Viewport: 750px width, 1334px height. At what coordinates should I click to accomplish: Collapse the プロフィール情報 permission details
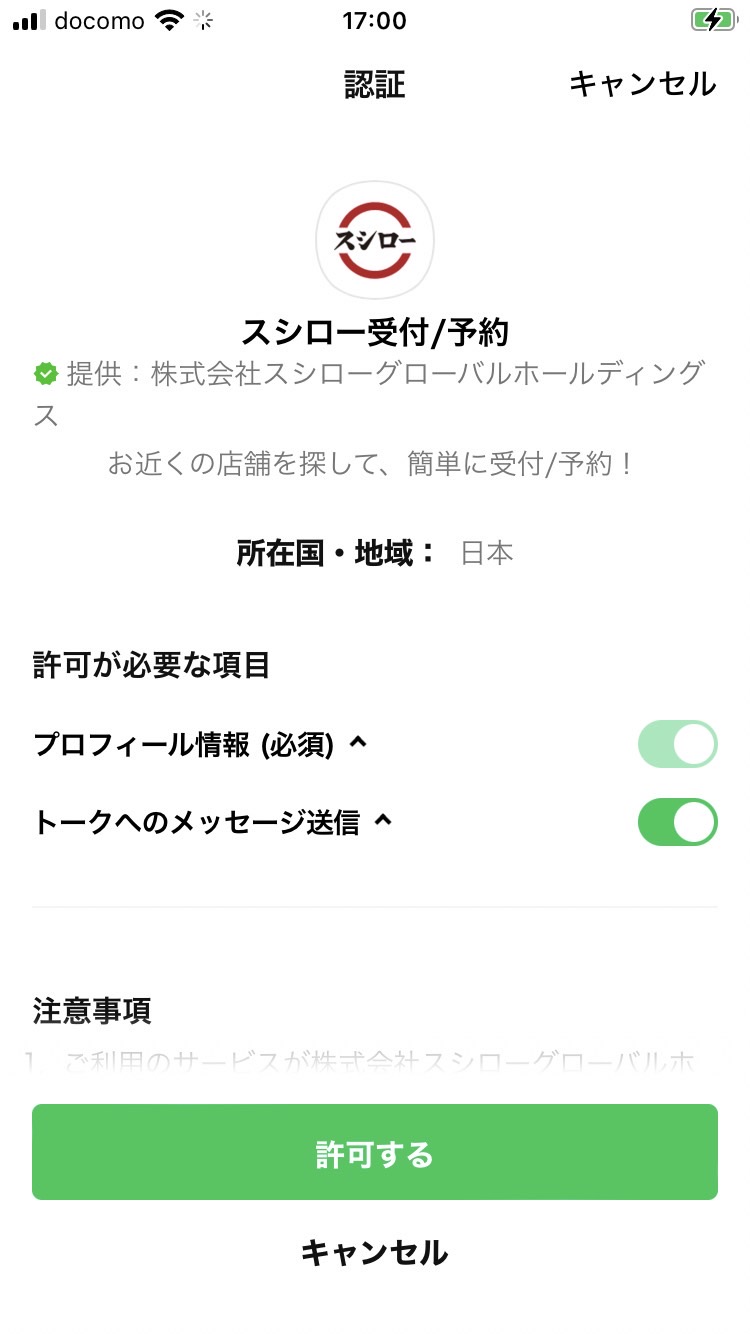[357, 741]
